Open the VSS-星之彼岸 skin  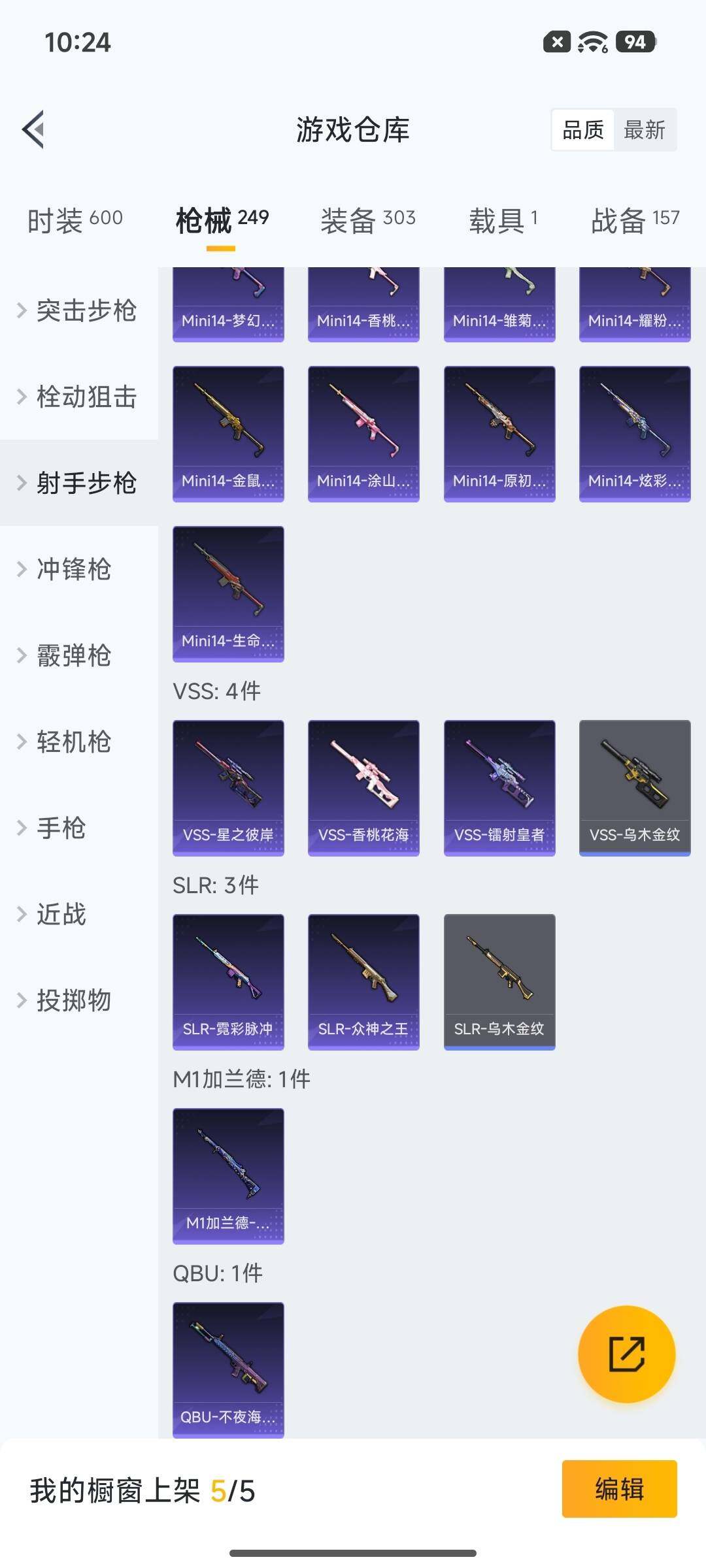(228, 788)
